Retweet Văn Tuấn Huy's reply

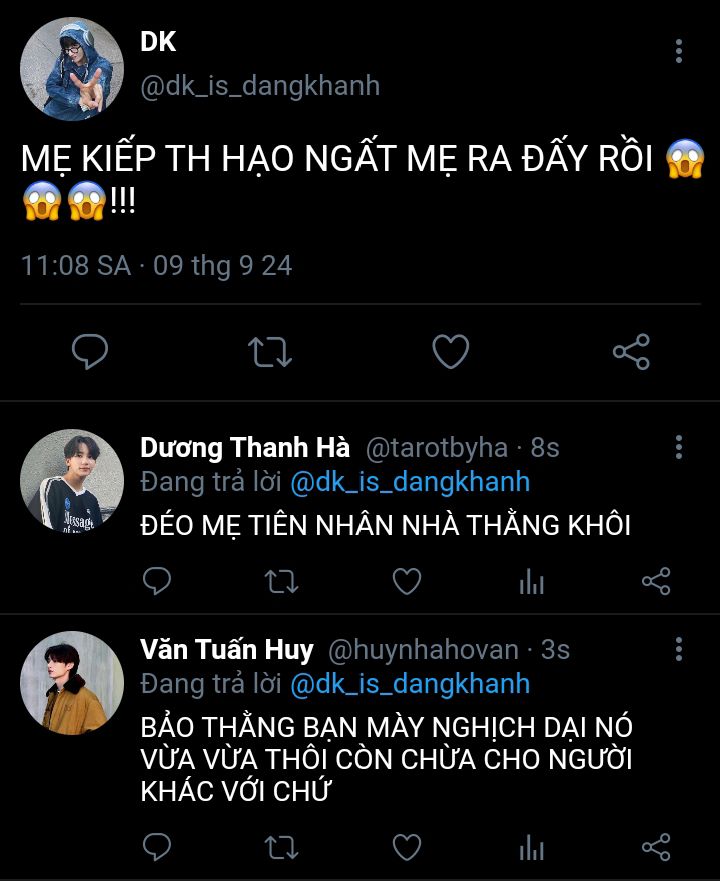(x=281, y=848)
